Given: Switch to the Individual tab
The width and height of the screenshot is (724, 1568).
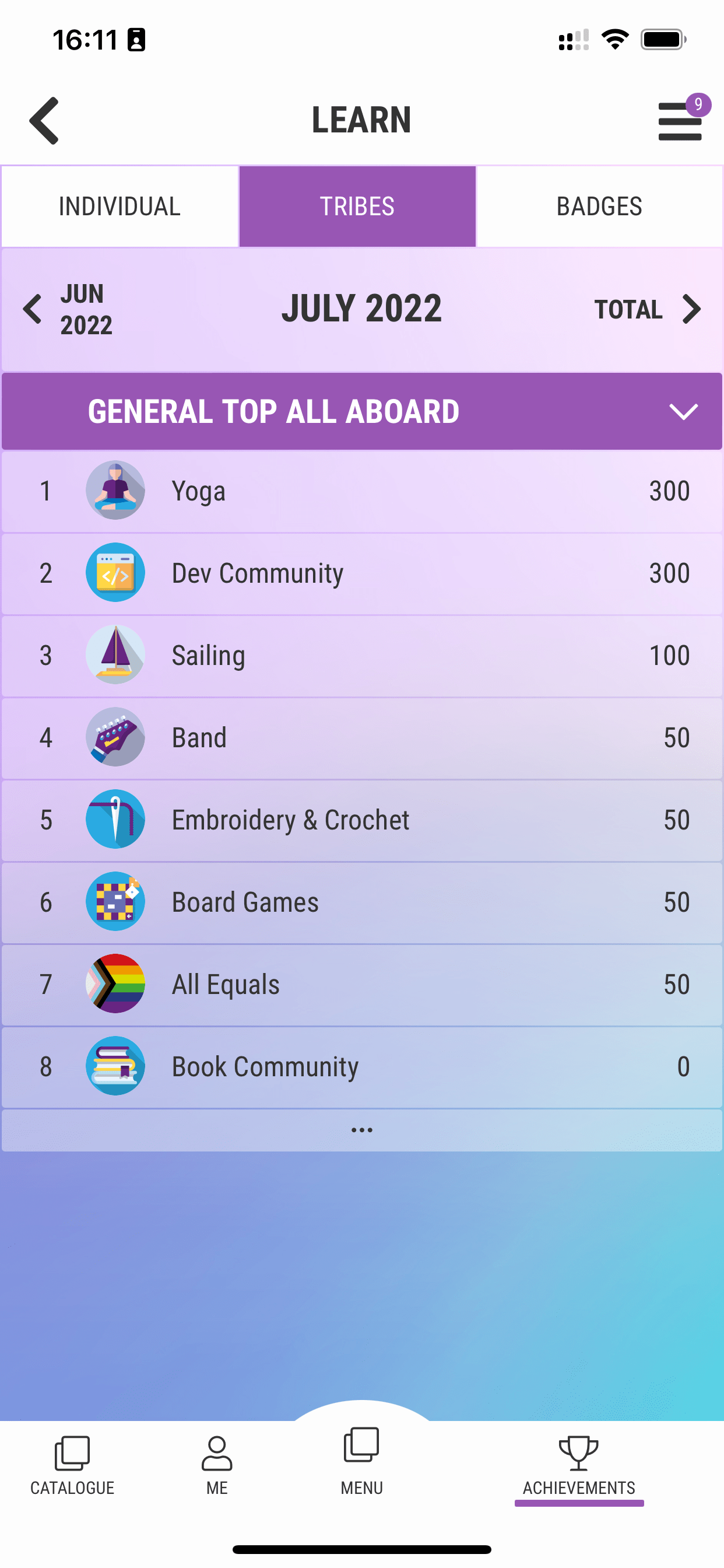Looking at the screenshot, I should (120, 206).
